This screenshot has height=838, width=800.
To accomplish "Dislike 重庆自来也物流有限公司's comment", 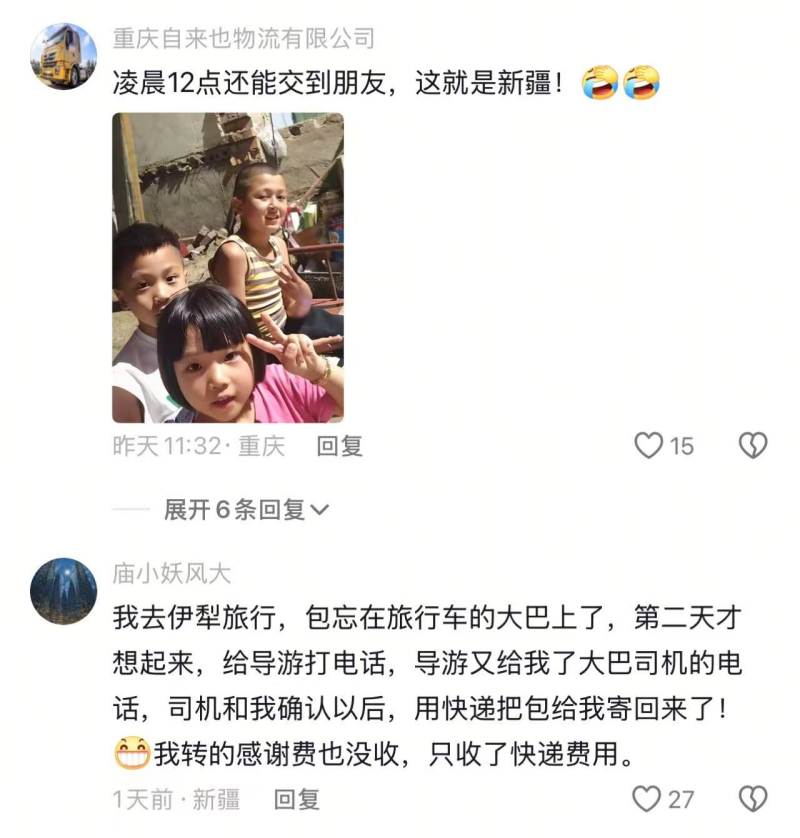I will point(752,445).
